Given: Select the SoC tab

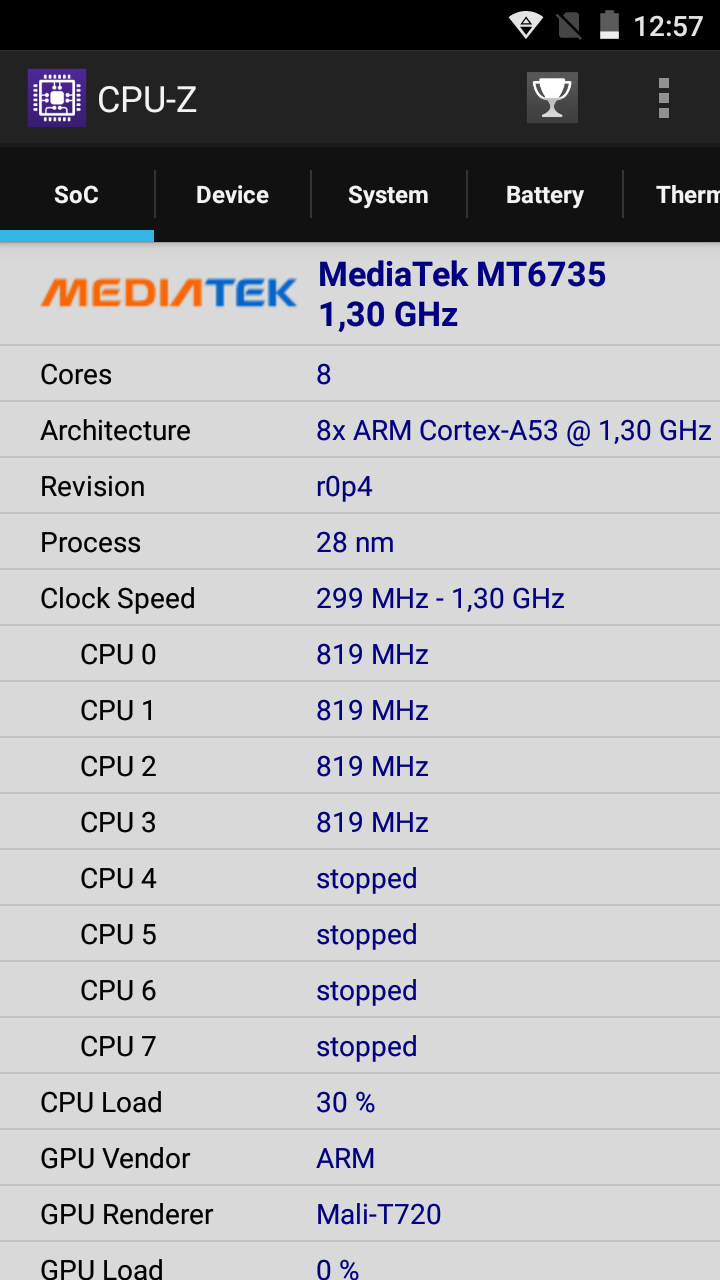Looking at the screenshot, I should (76, 195).
